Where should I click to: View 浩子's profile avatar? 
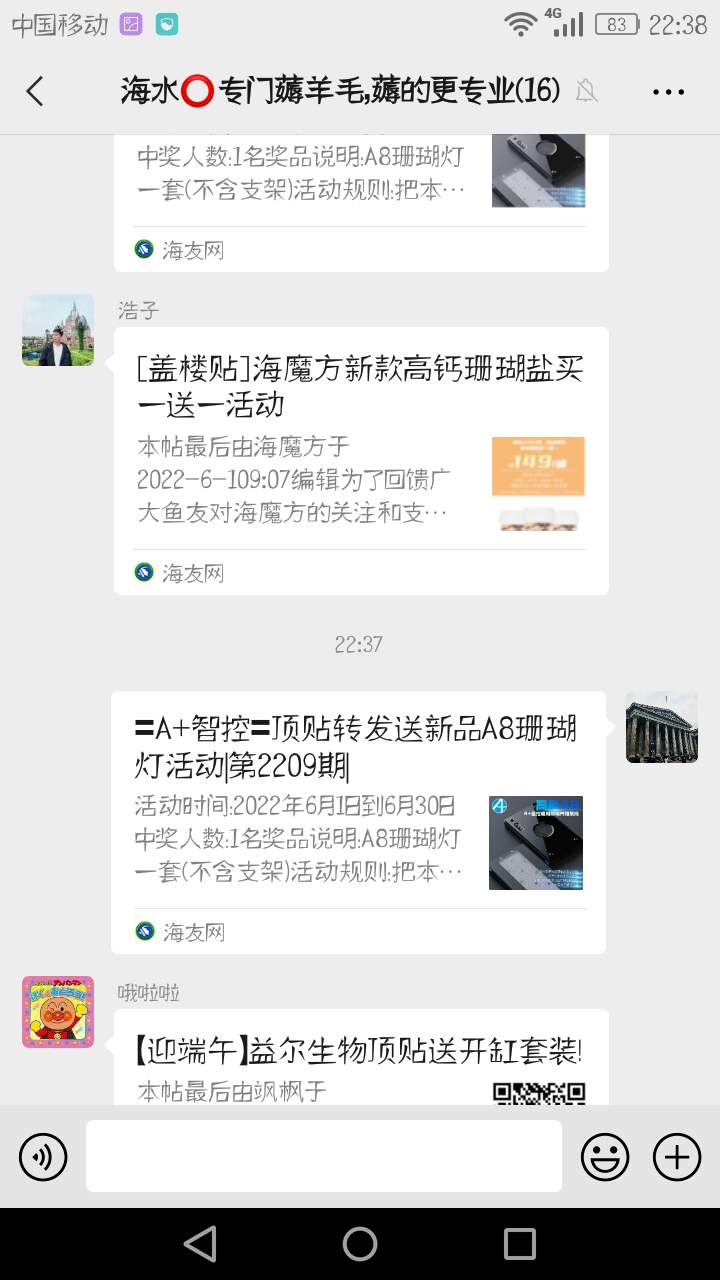click(x=58, y=330)
